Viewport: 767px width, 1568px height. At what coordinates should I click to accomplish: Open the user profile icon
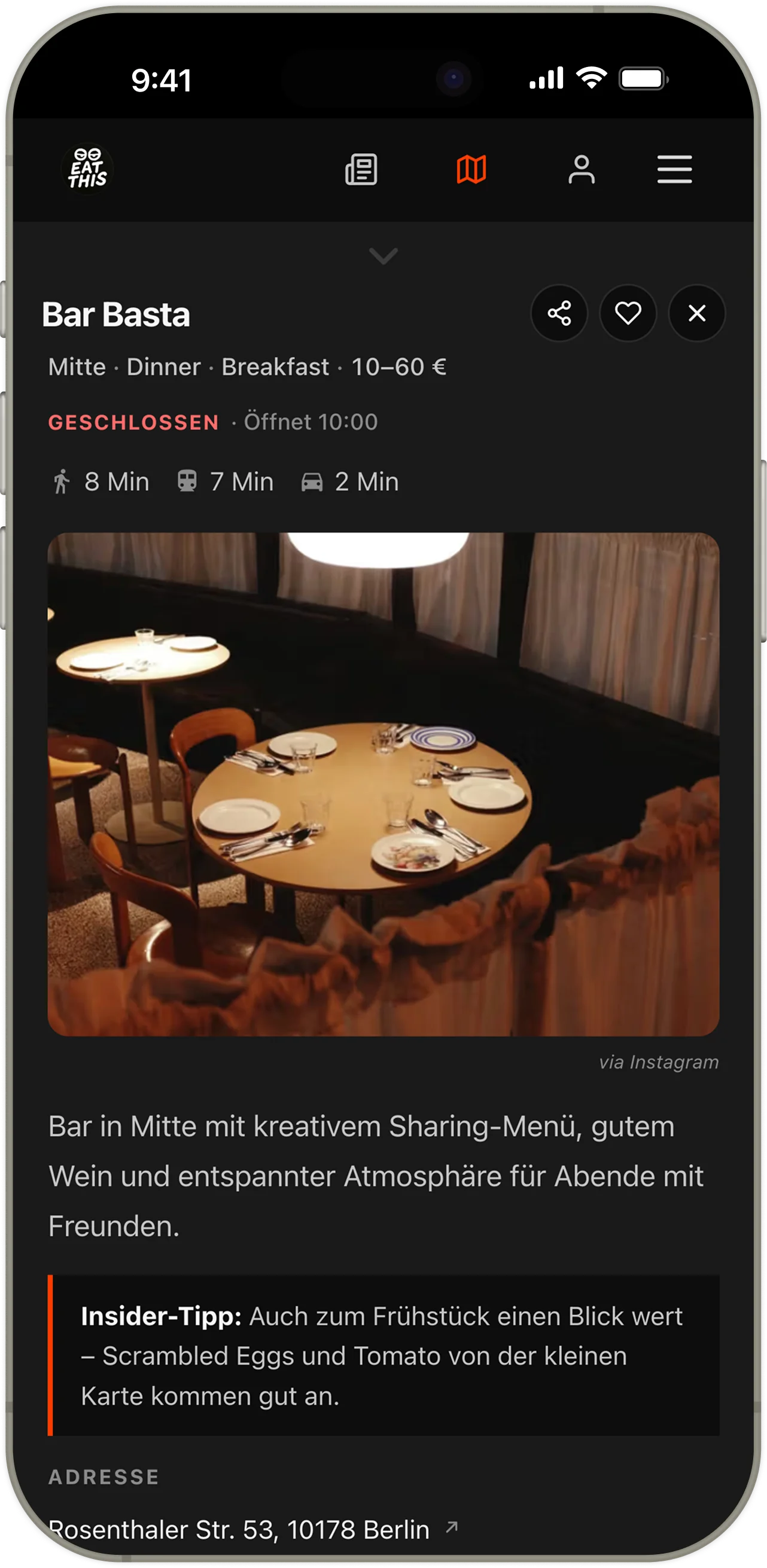tap(582, 169)
